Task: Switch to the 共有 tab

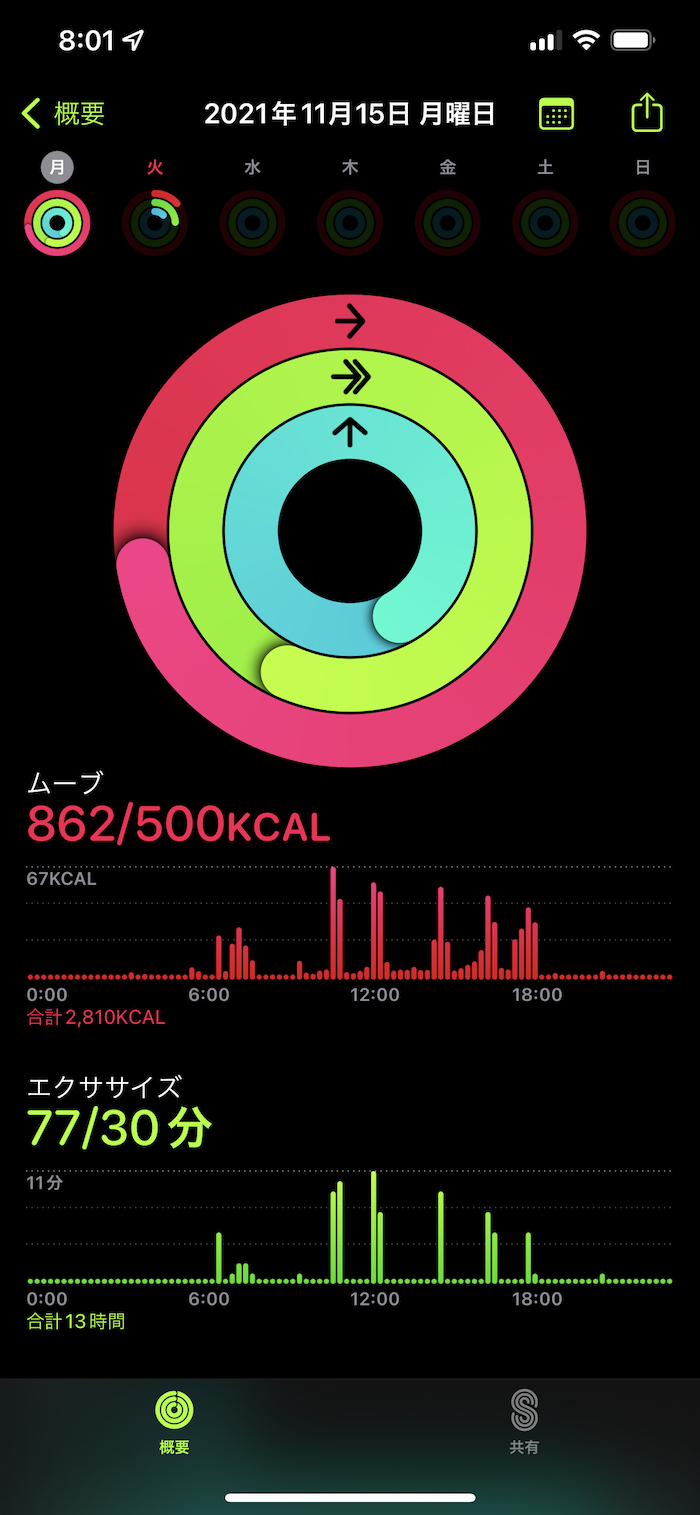Action: click(x=524, y=1421)
